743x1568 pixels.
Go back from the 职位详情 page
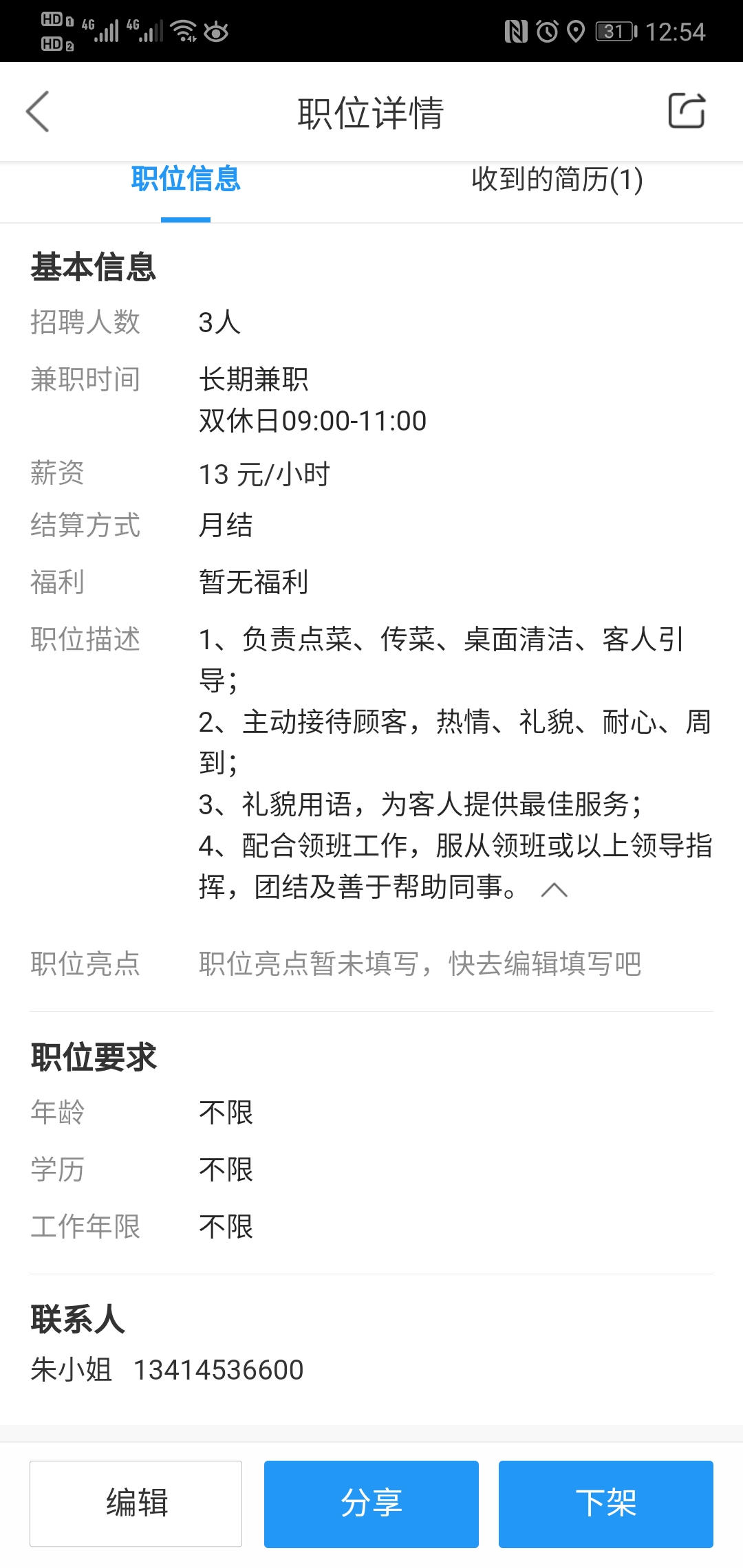pyautogui.click(x=38, y=111)
